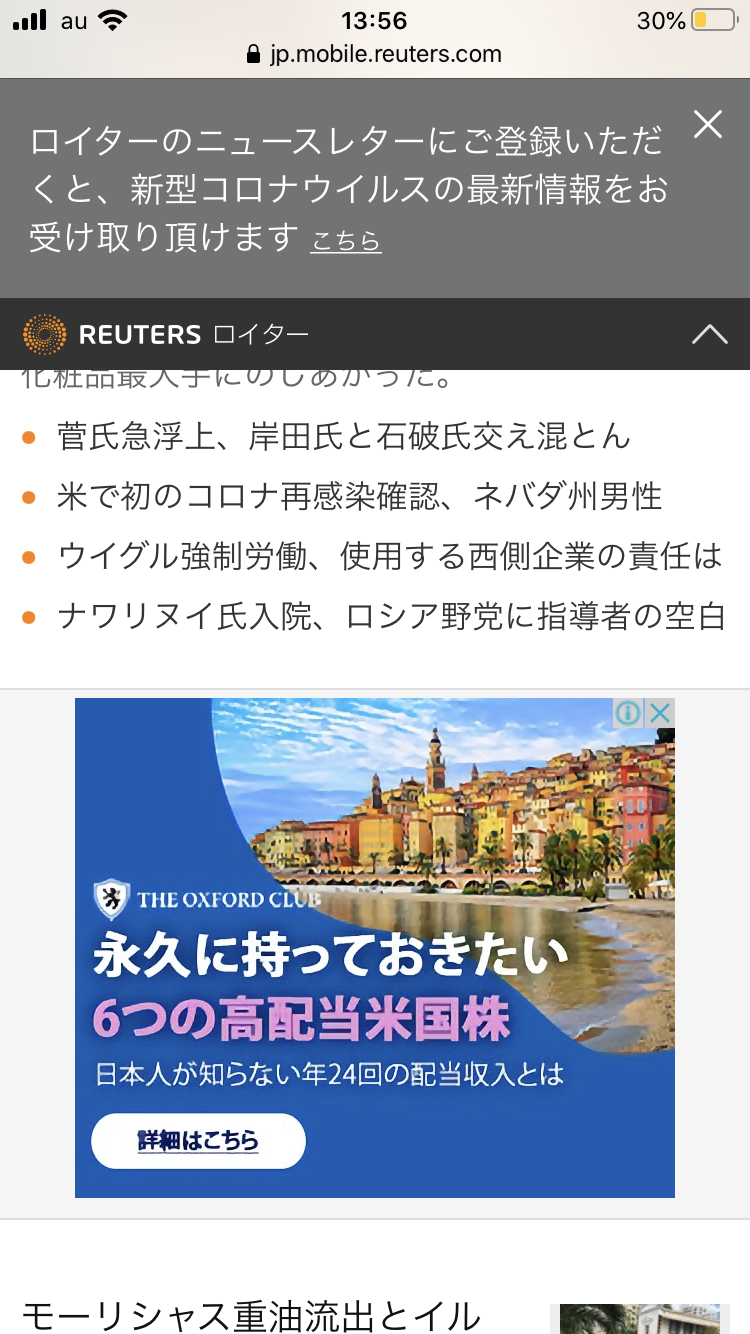This screenshot has width=750, height=1334.
Task: Open ウイグル強制労働 article
Action: pos(390,556)
